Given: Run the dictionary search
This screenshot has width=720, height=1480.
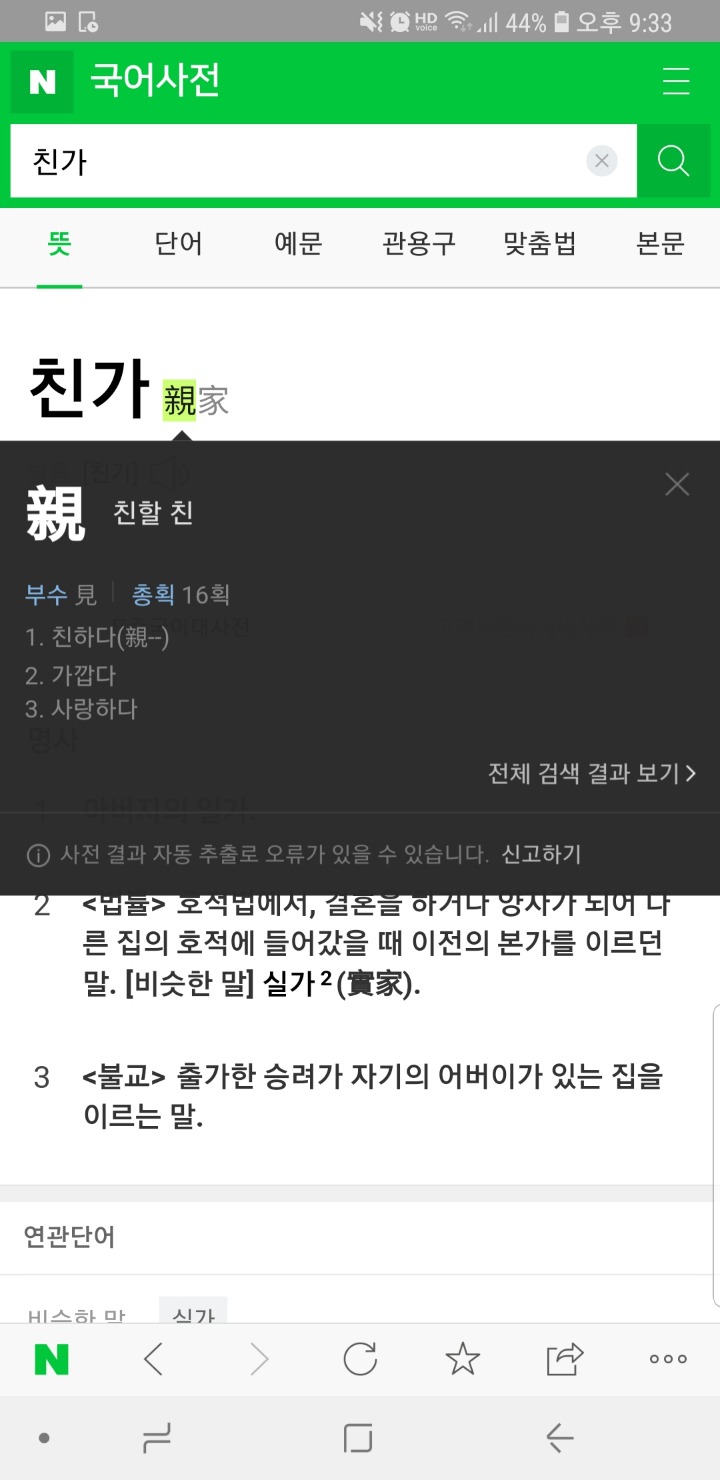Looking at the screenshot, I should click(x=673, y=161).
